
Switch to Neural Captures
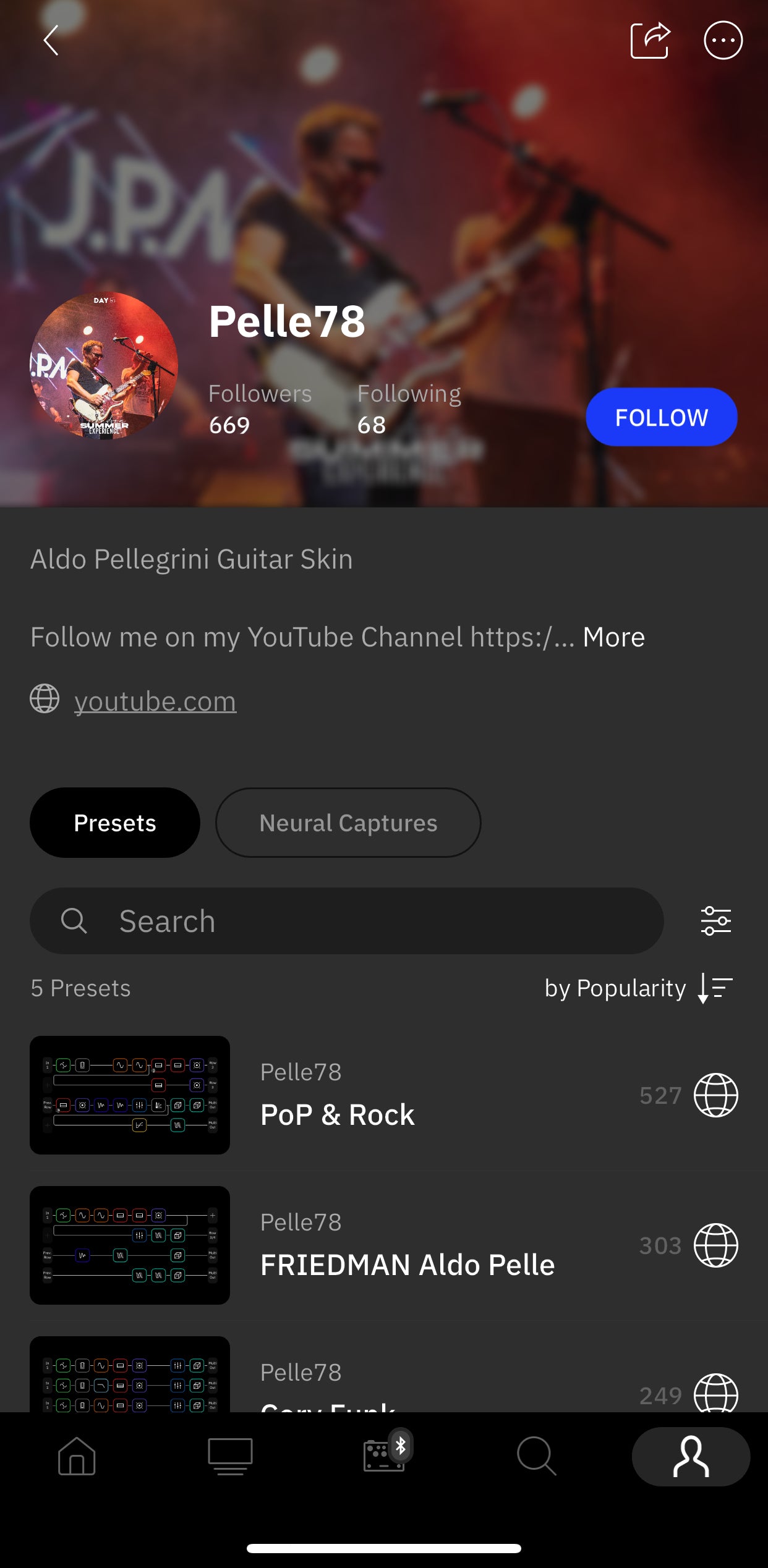point(348,823)
